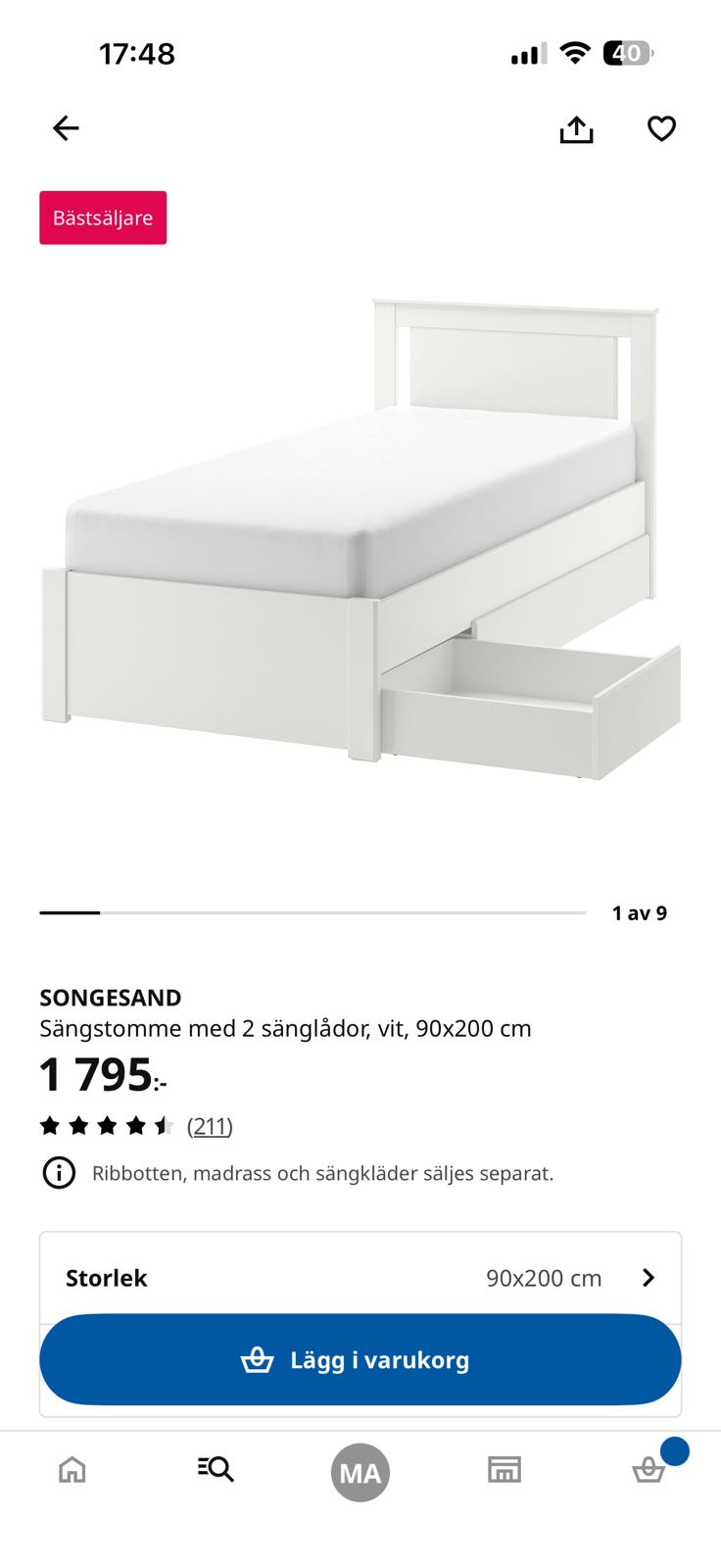Open the SONGESAND bed product image
Viewport: 721px width, 1568px height.
pyautogui.click(x=360, y=539)
